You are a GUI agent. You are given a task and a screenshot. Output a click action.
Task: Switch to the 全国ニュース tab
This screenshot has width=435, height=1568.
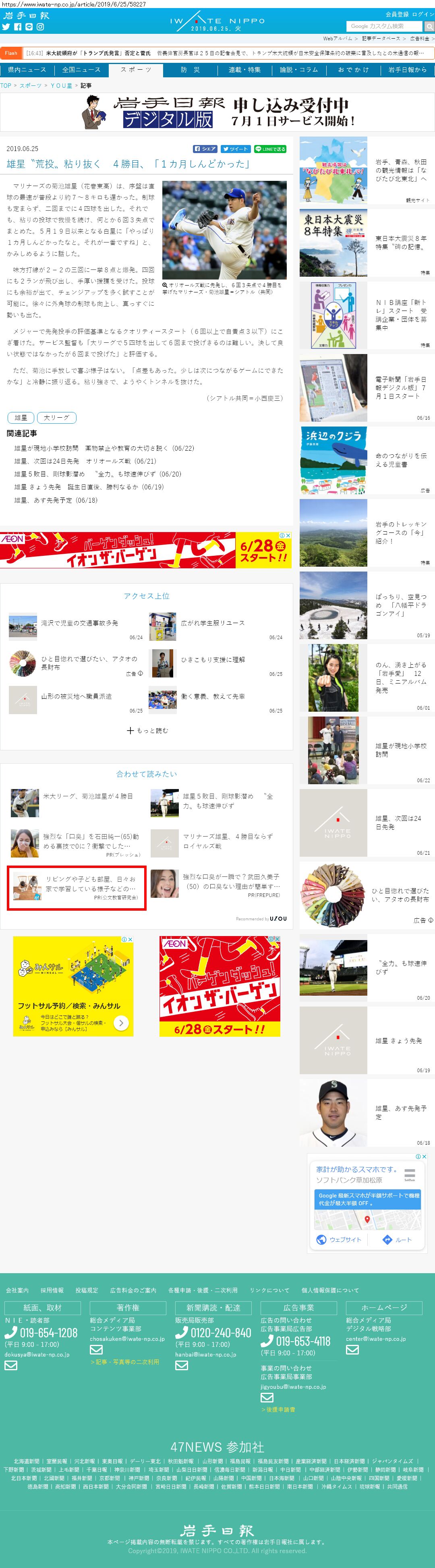tap(81, 70)
